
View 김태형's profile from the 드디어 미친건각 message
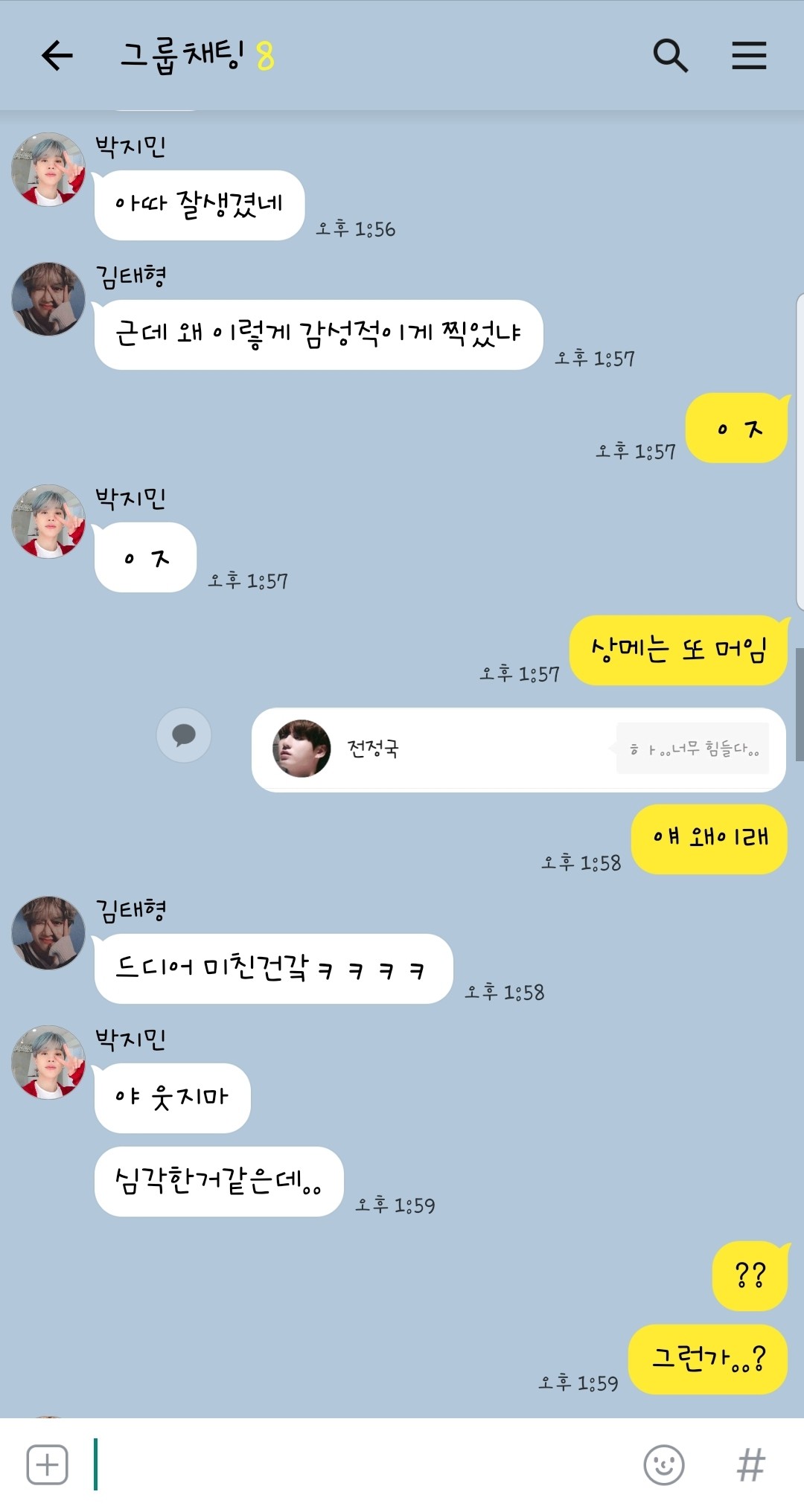click(48, 933)
